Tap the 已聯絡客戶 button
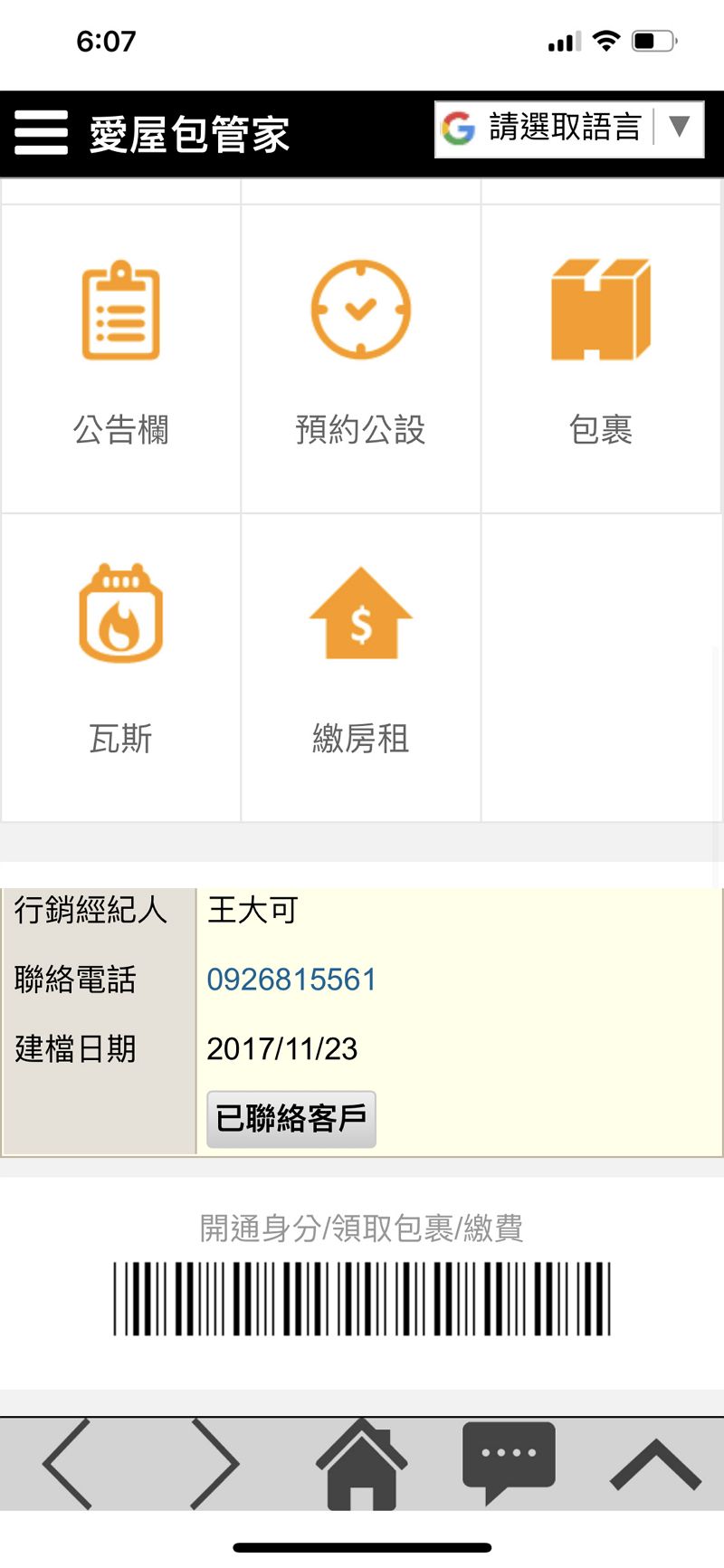The image size is (724, 1568). (291, 1119)
